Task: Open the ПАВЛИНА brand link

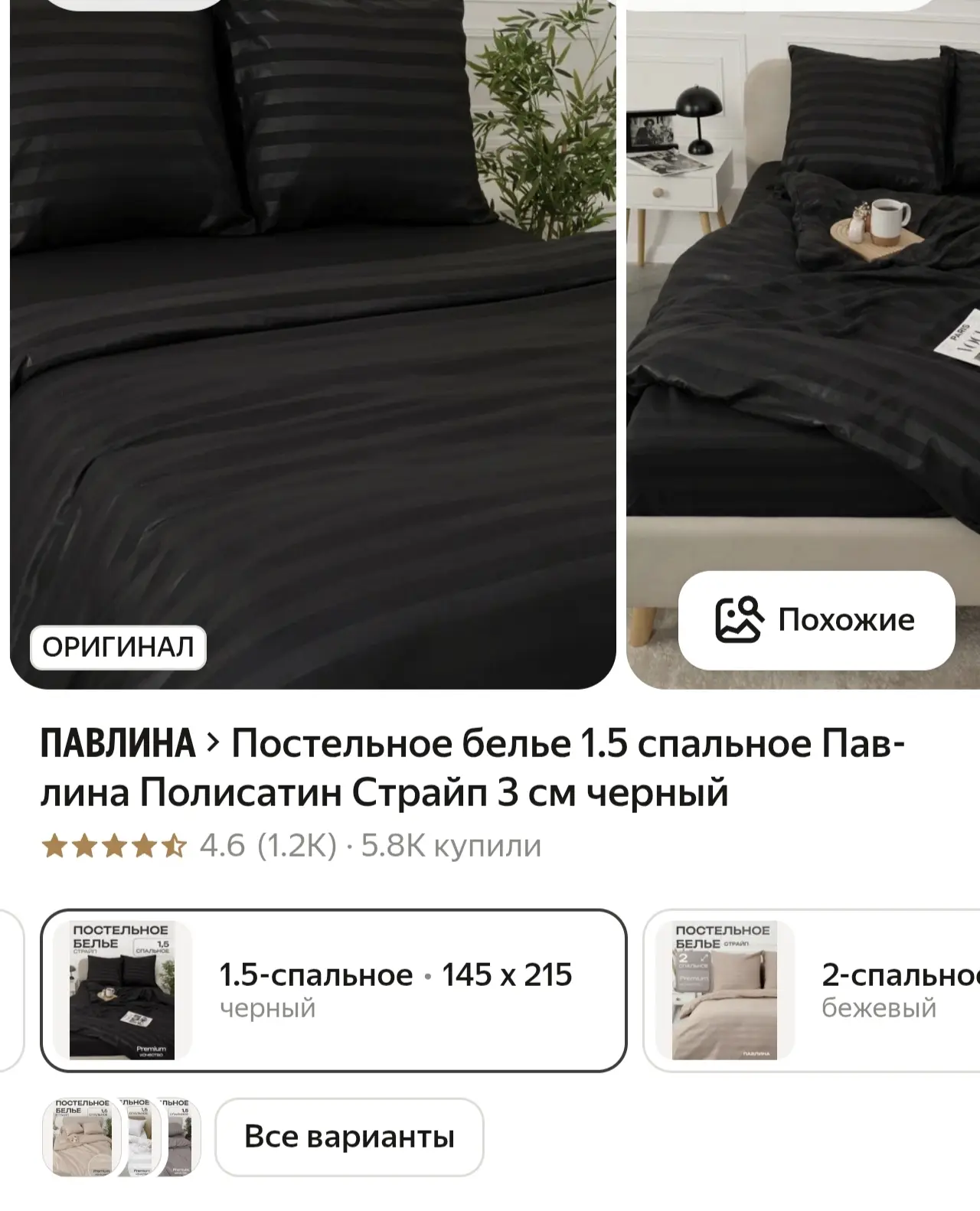Action: 118,744
